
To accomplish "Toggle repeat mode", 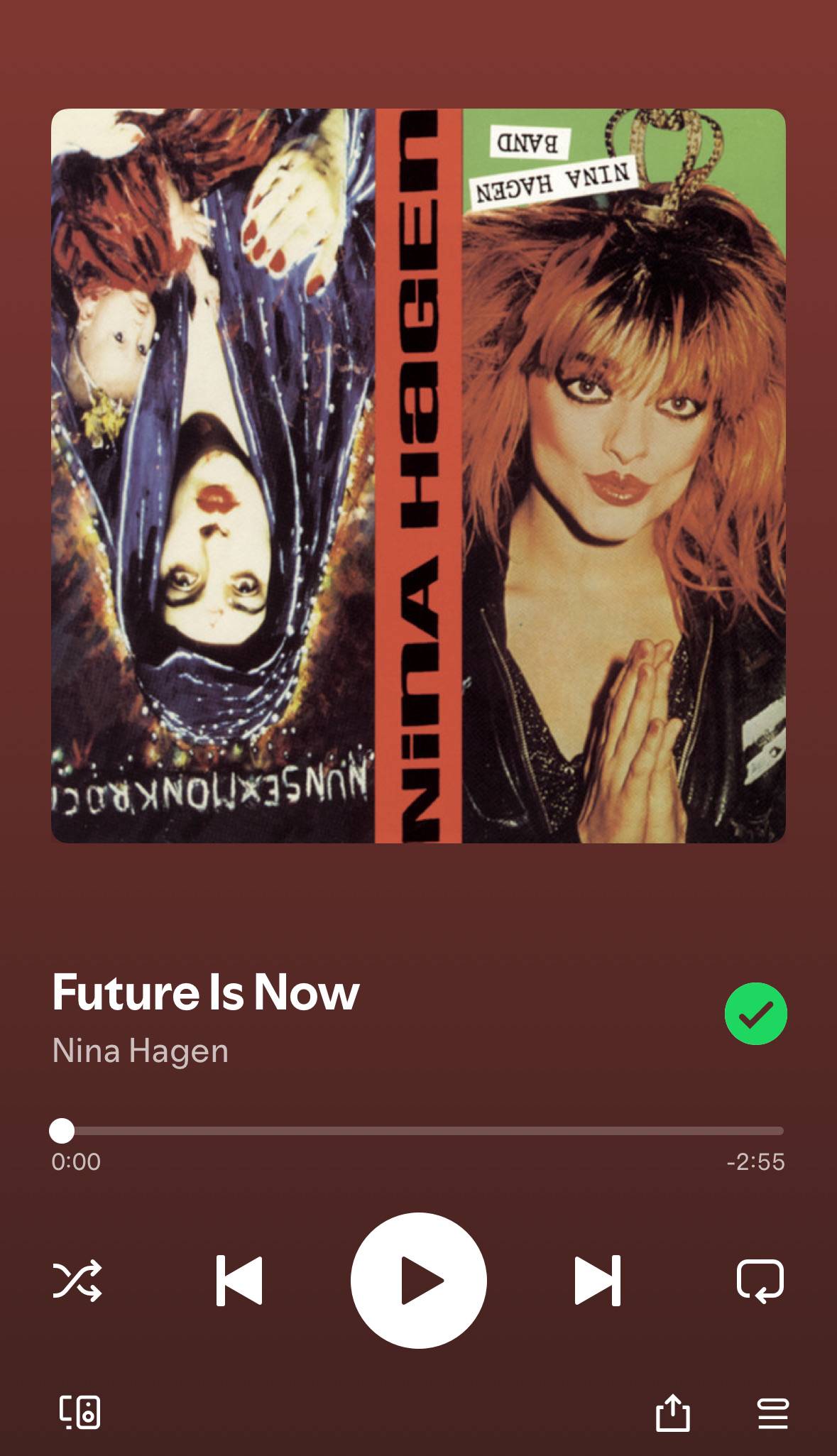I will click(x=760, y=1281).
